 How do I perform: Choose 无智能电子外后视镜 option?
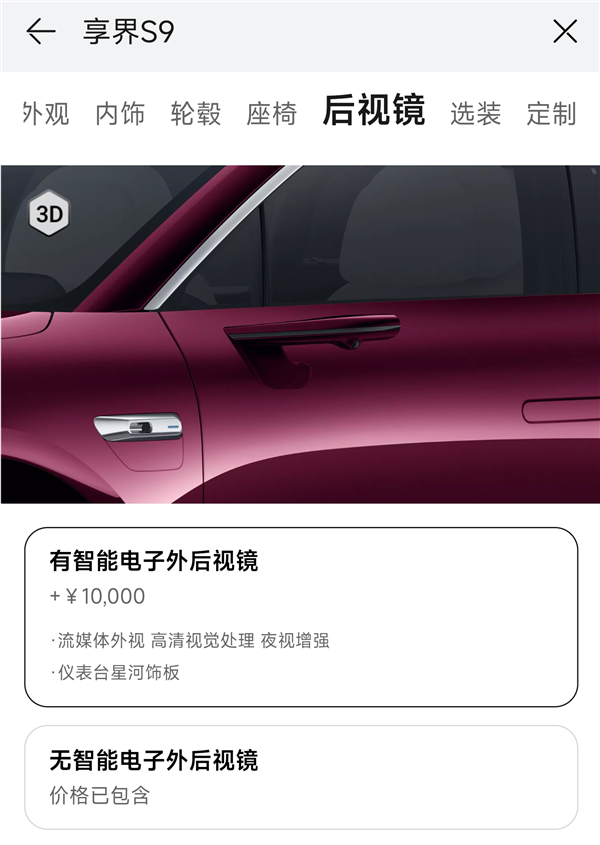[x=301, y=776]
